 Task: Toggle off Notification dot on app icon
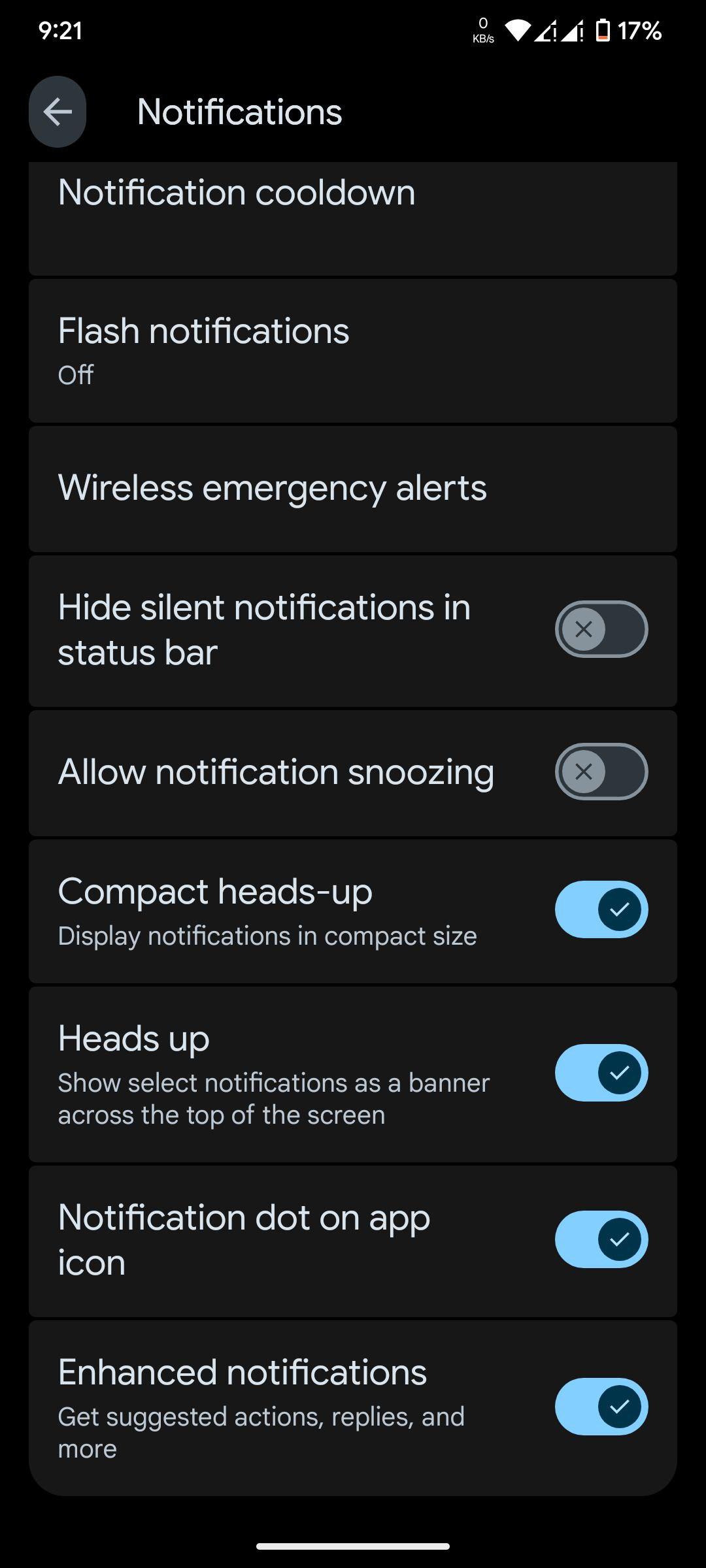601,1239
